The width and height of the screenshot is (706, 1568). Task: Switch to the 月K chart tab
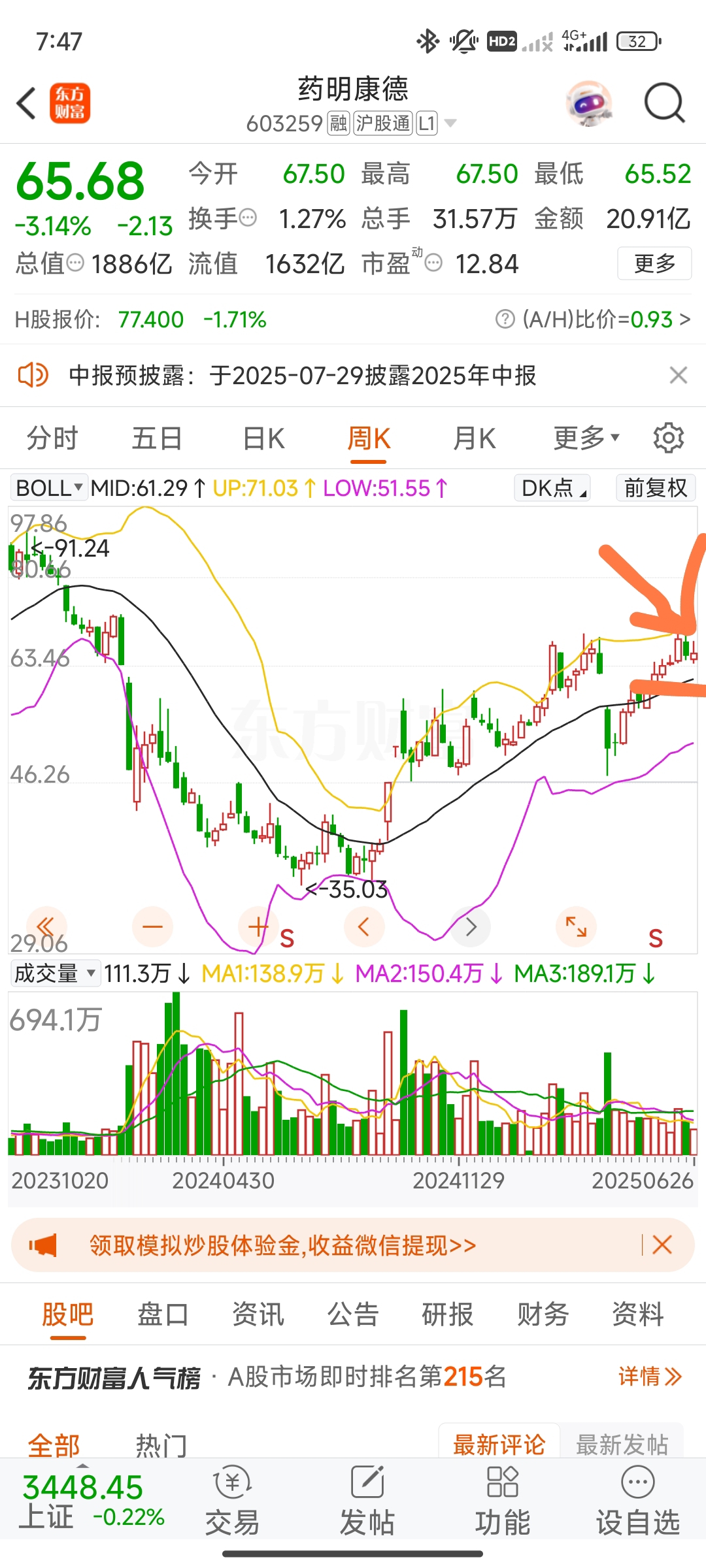(475, 438)
